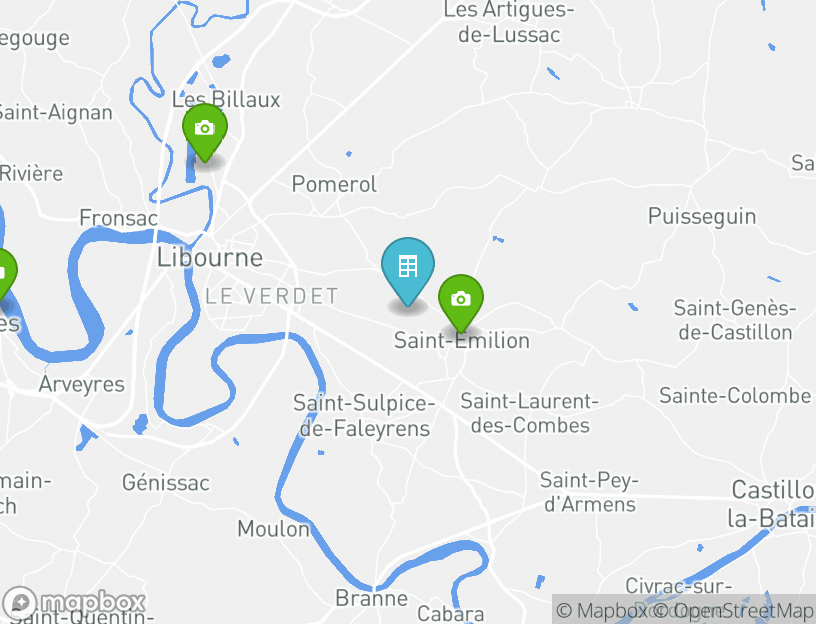Select the green camera pin at Saint-Emilion
This screenshot has width=816, height=624.
point(460,300)
